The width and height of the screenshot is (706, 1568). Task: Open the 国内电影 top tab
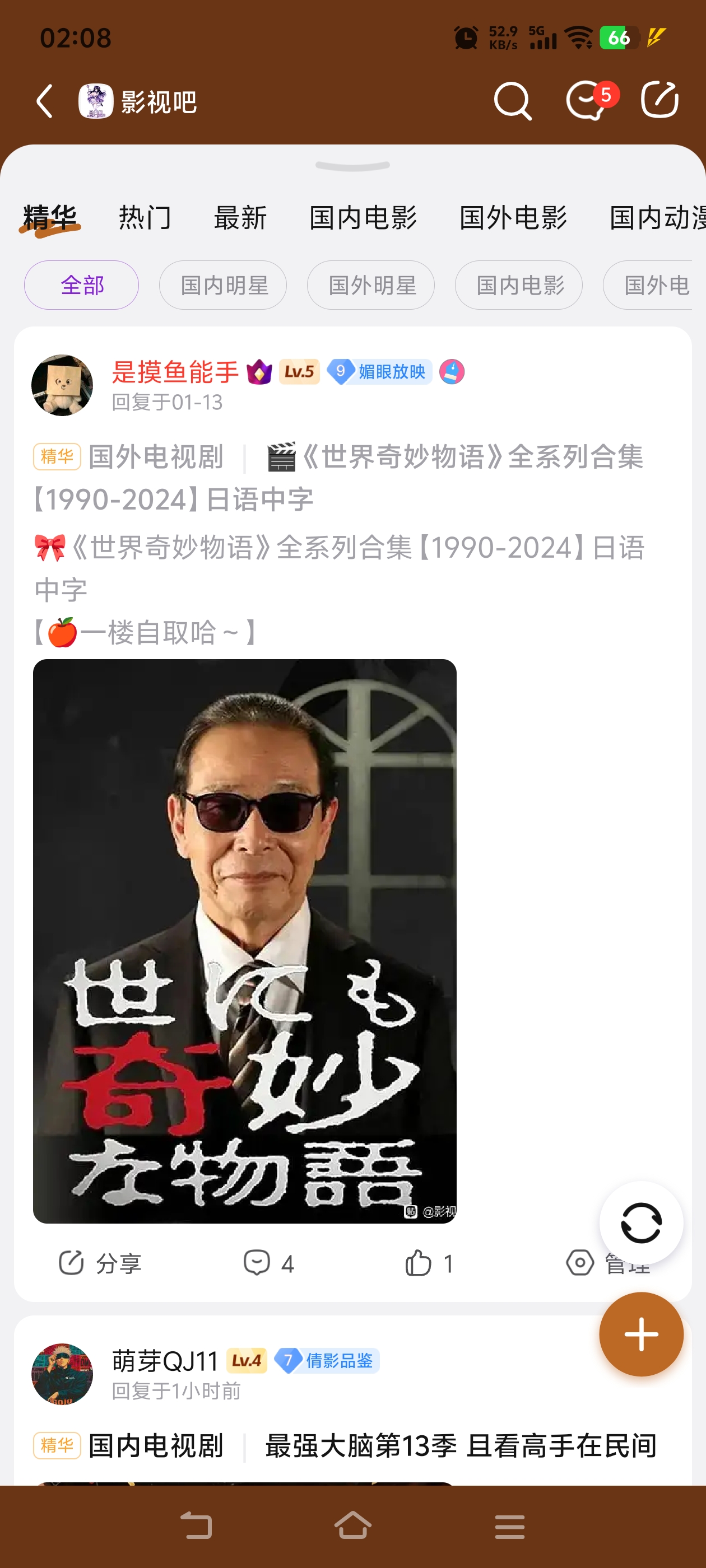363,218
